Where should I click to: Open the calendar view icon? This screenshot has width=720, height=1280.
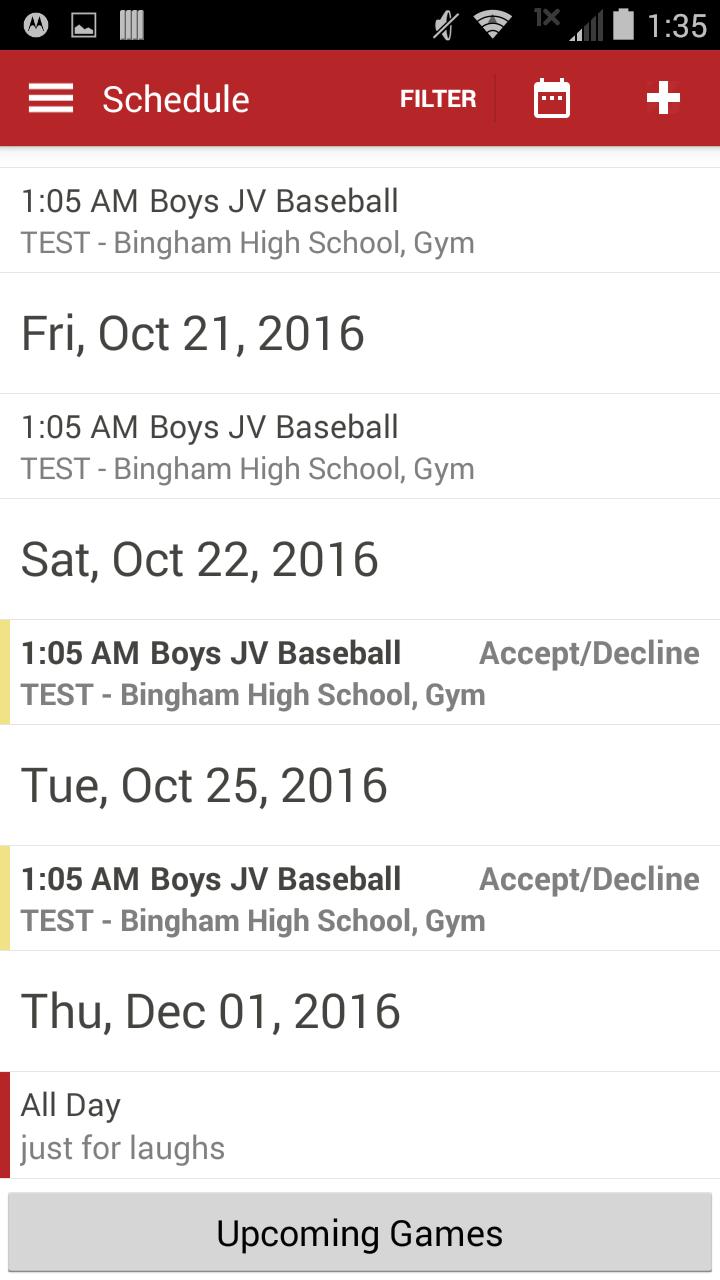(x=552, y=99)
